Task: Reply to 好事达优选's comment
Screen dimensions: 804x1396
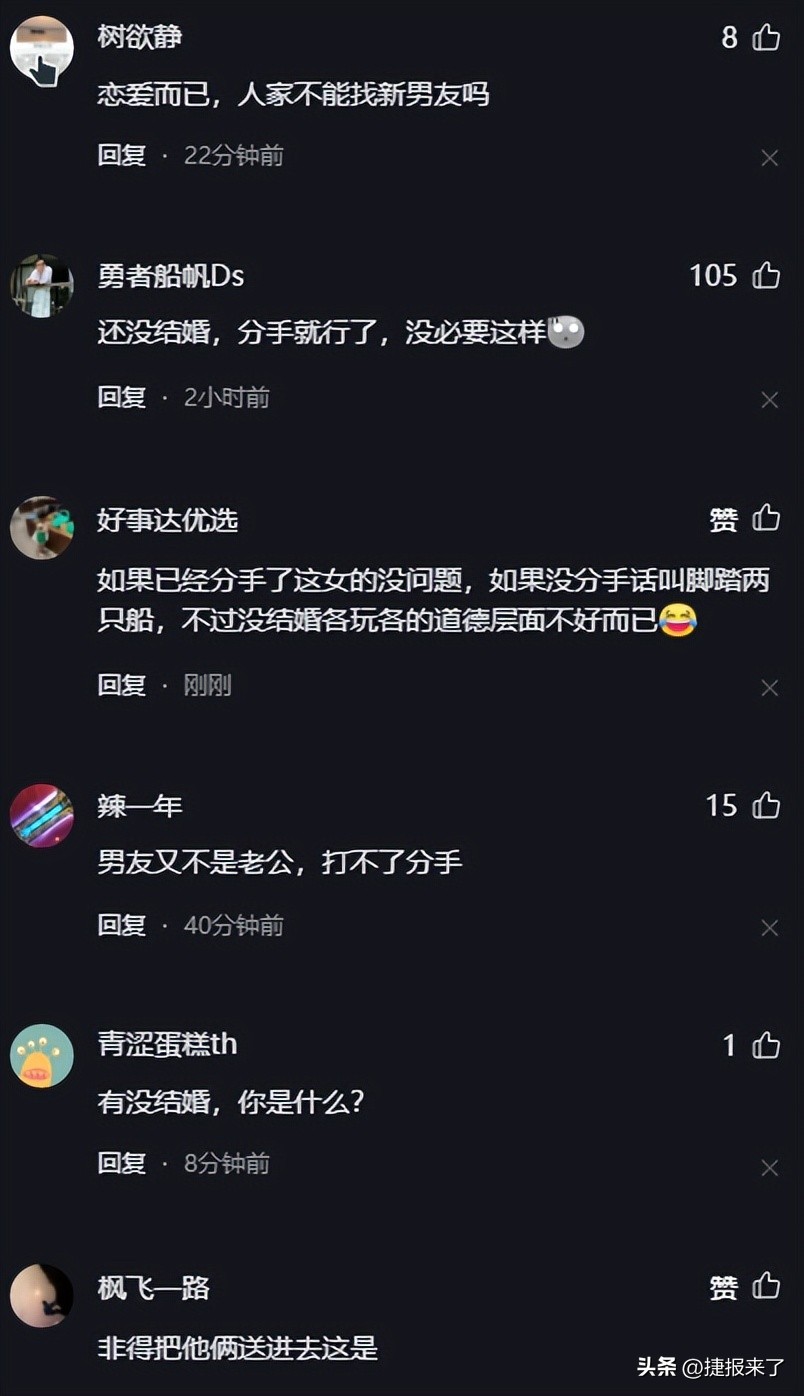Action: pyautogui.click(x=122, y=686)
